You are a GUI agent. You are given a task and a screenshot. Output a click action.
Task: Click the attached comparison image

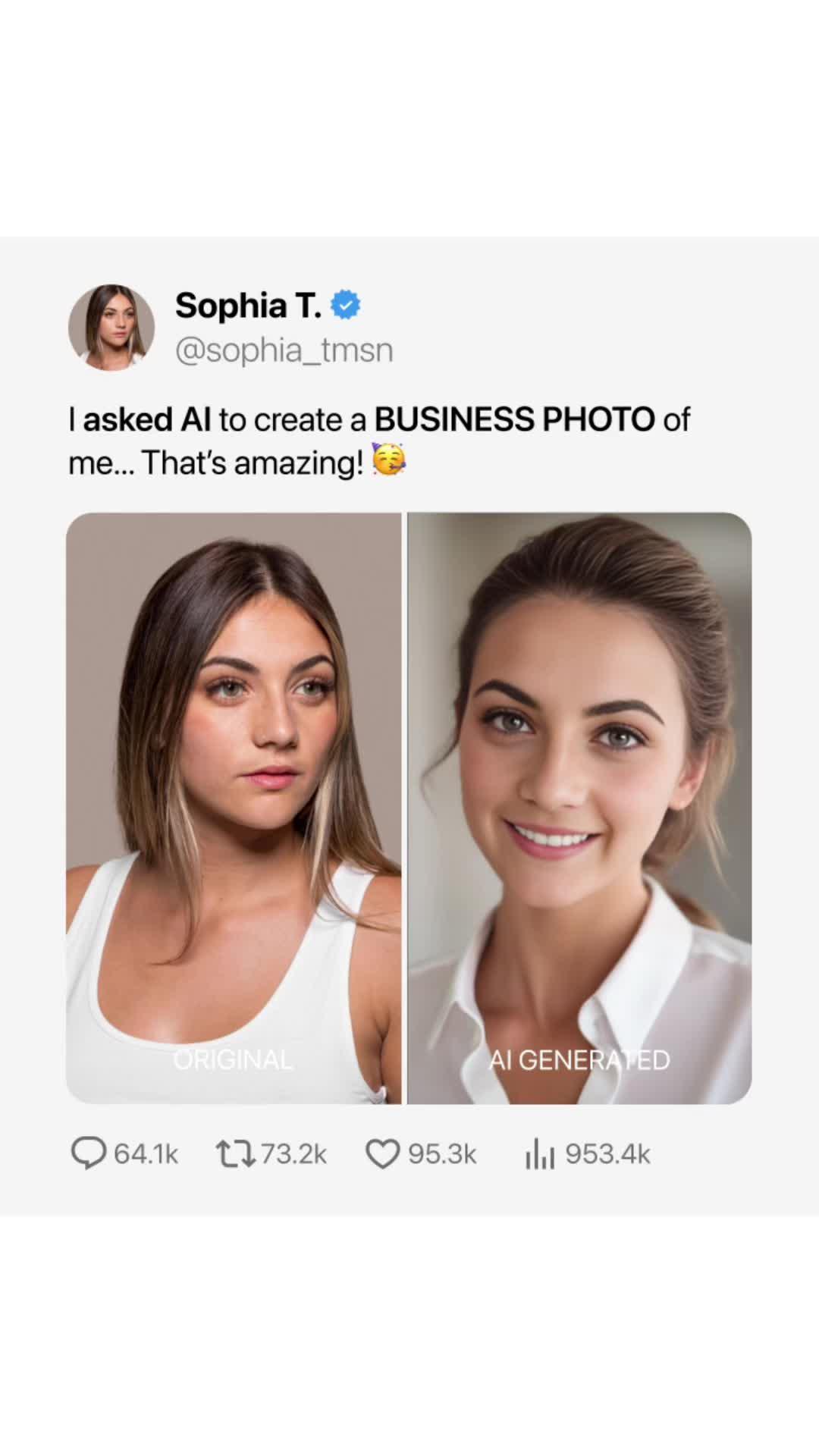click(x=409, y=804)
